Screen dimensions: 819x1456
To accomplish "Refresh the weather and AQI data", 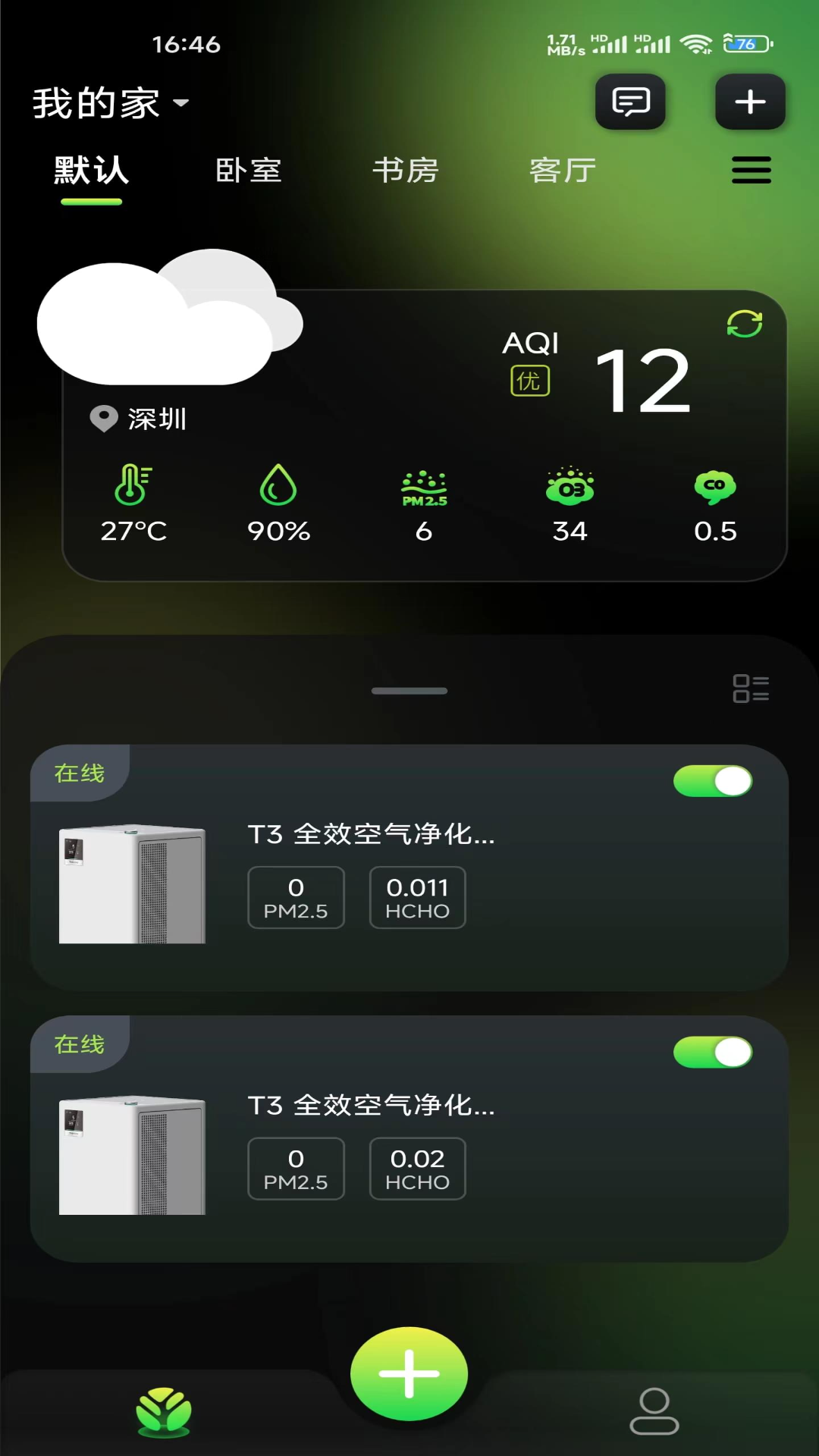I will [744, 324].
